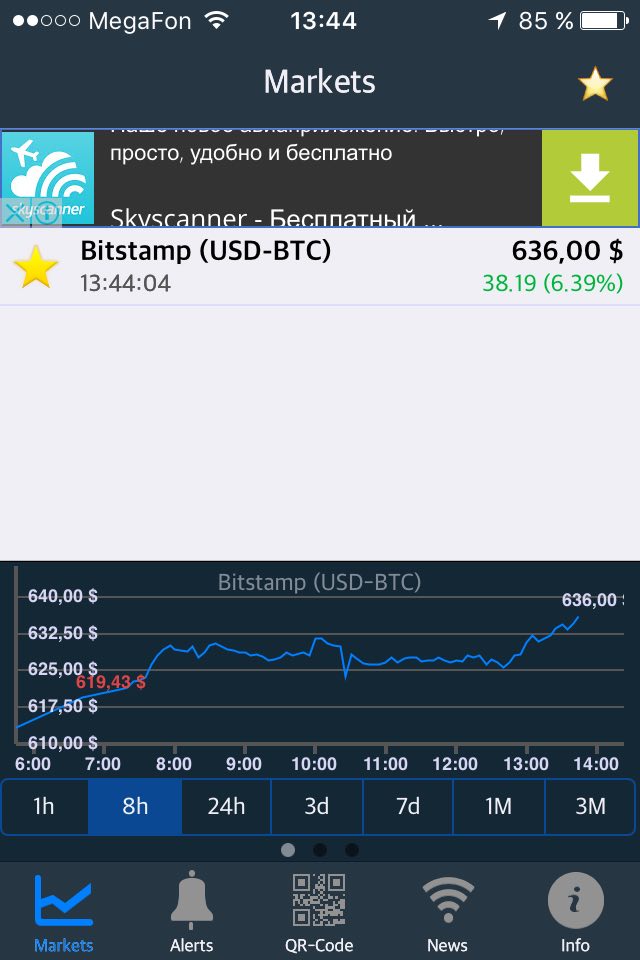Open the QR-Code tab
Viewport: 640px width, 960px height.
click(319, 912)
